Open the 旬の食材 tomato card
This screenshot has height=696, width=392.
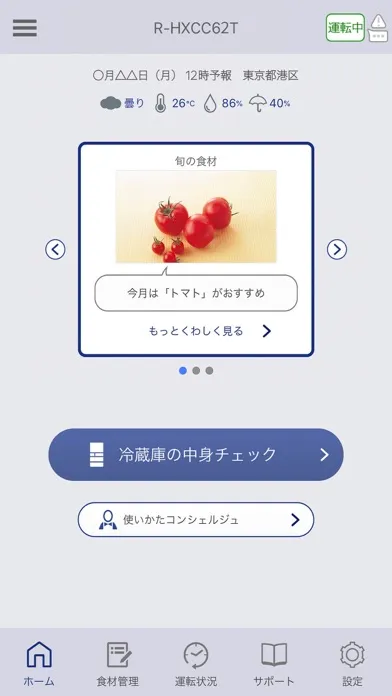coord(196,249)
